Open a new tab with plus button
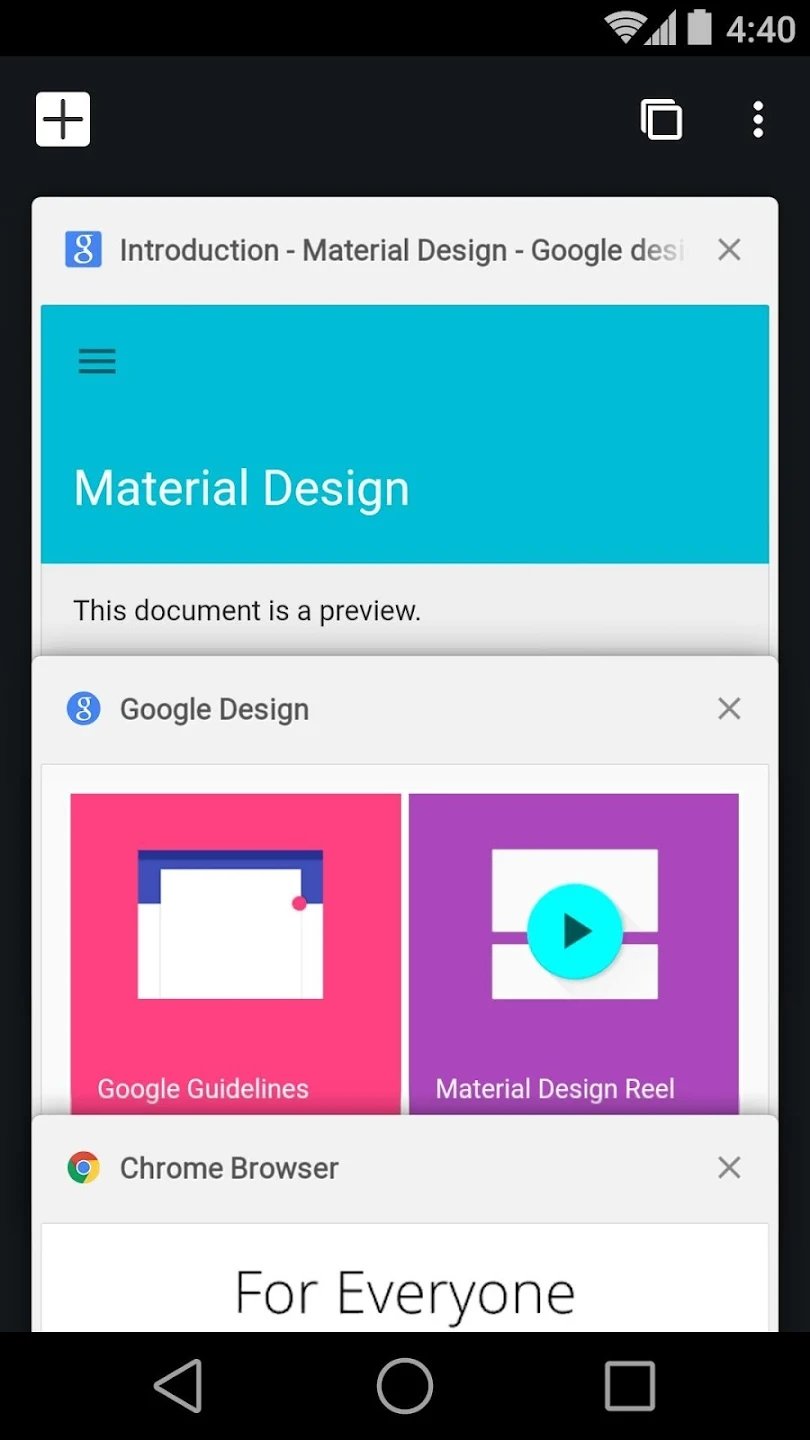The height and width of the screenshot is (1440, 810). [63, 119]
